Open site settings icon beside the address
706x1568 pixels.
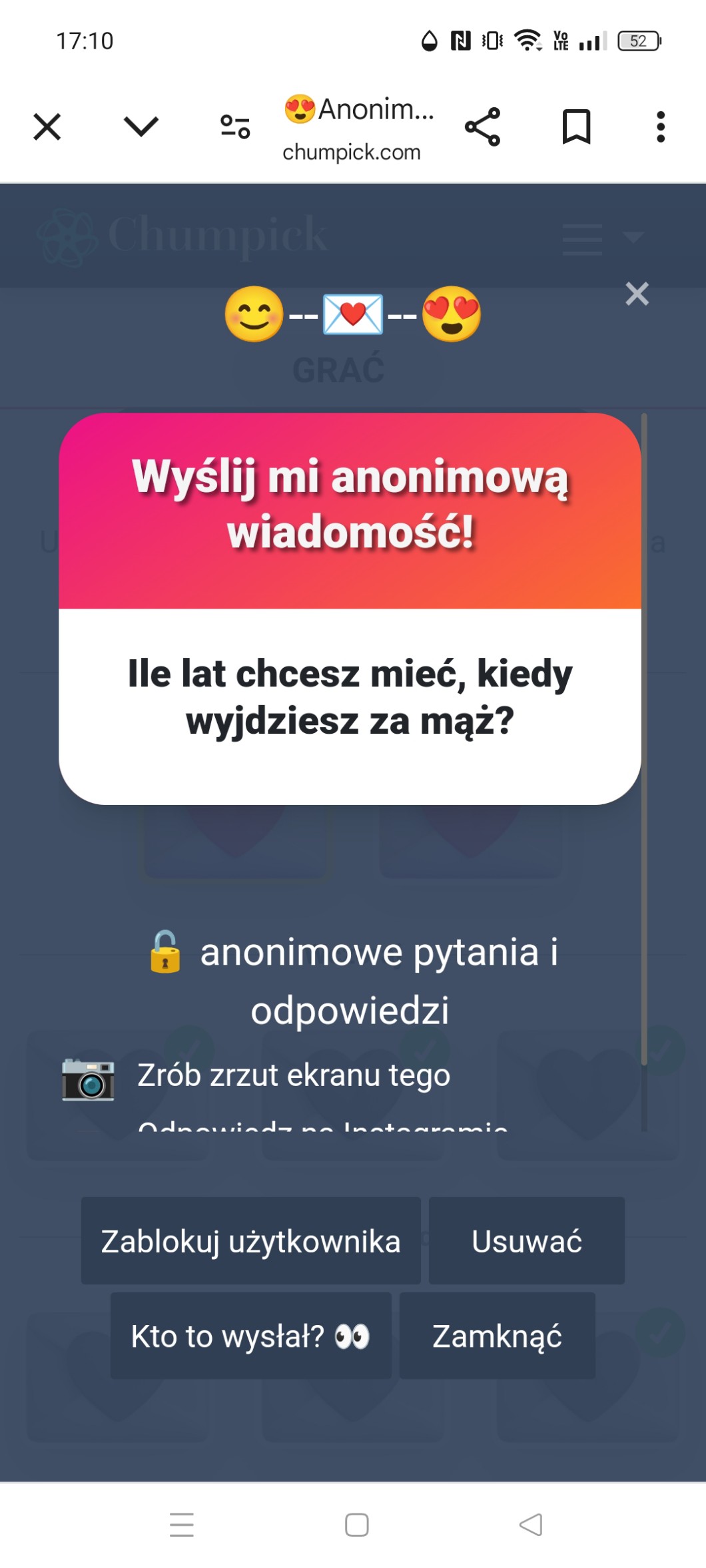pyautogui.click(x=235, y=127)
